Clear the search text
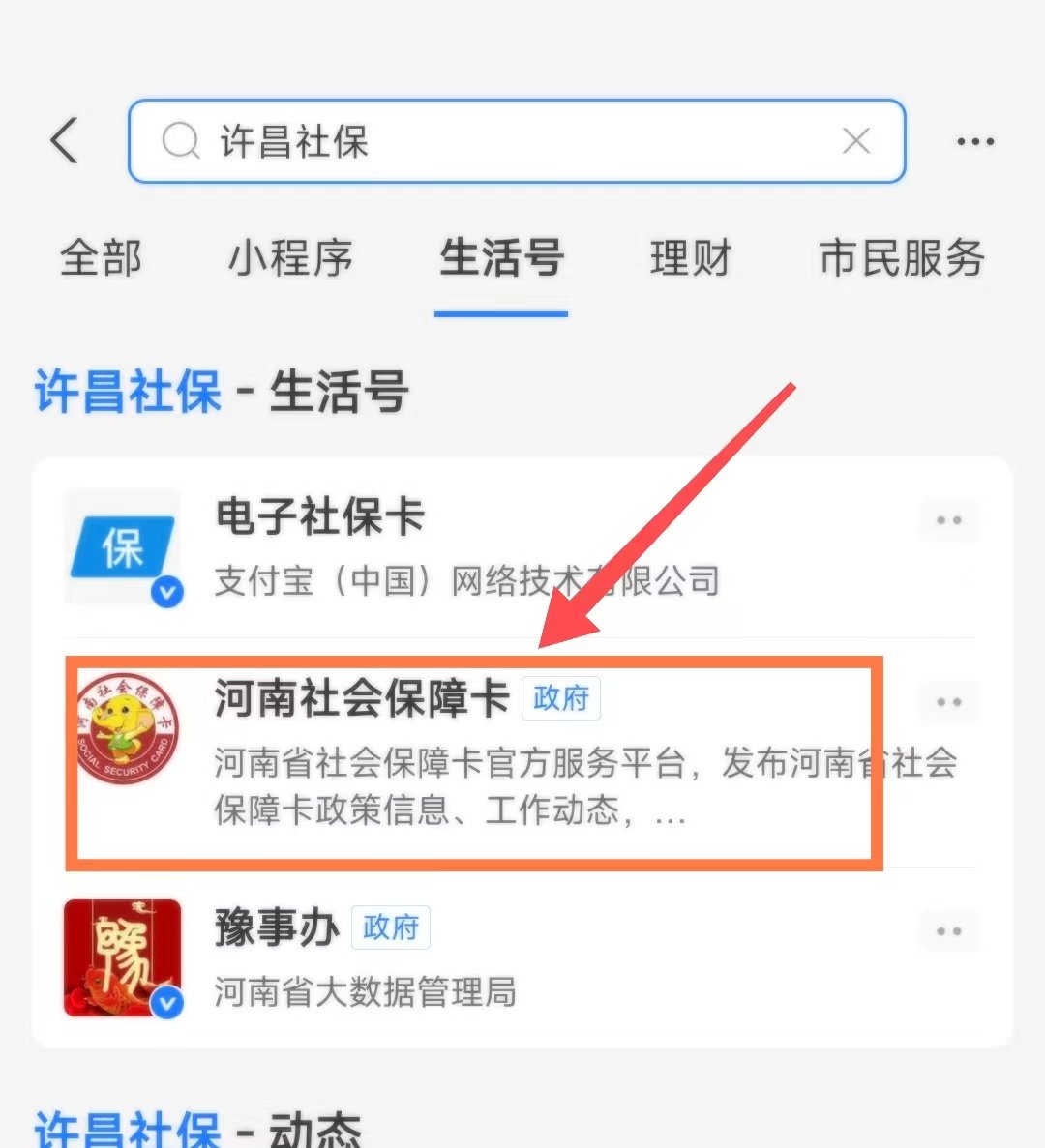Screen dimensions: 1045x1148 click(855, 141)
